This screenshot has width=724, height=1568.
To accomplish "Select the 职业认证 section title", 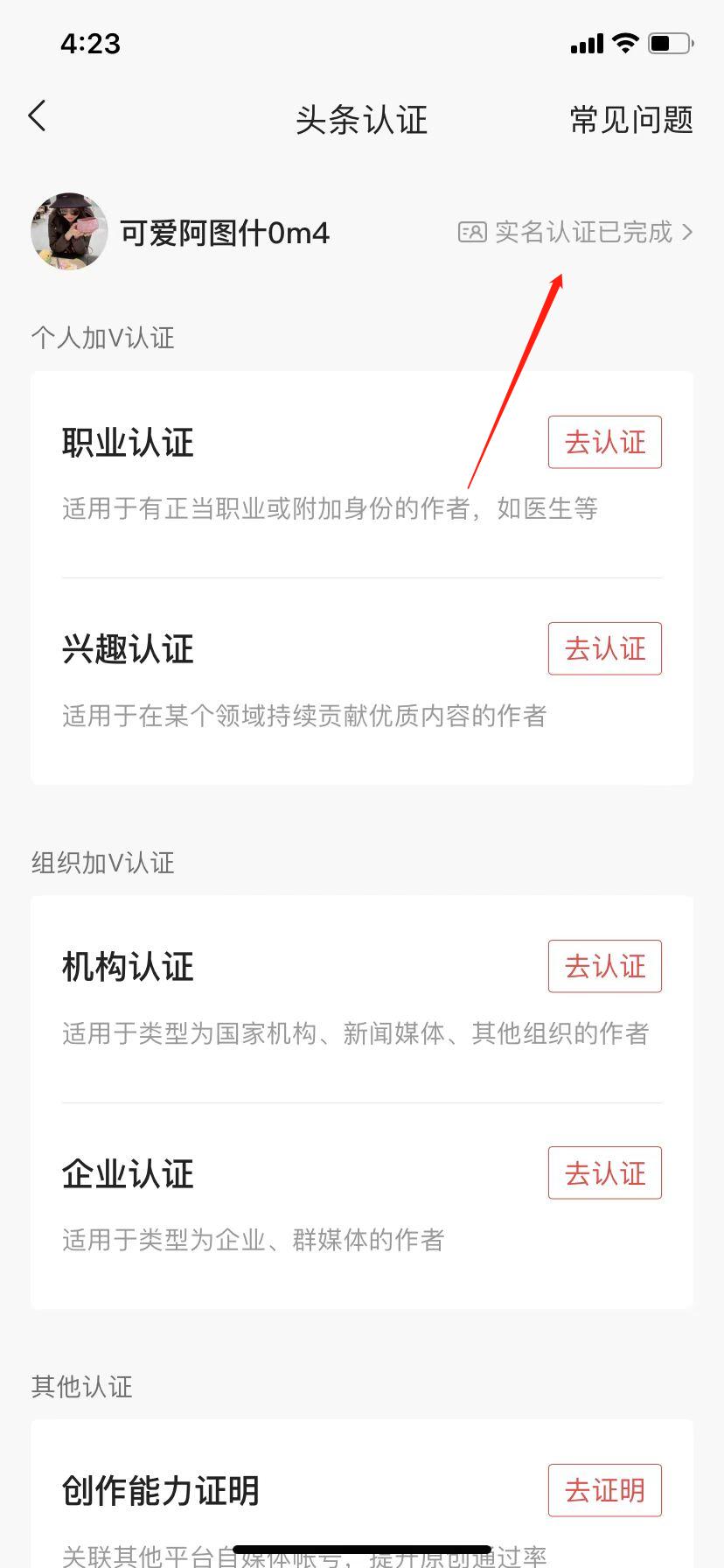I will click(x=128, y=442).
